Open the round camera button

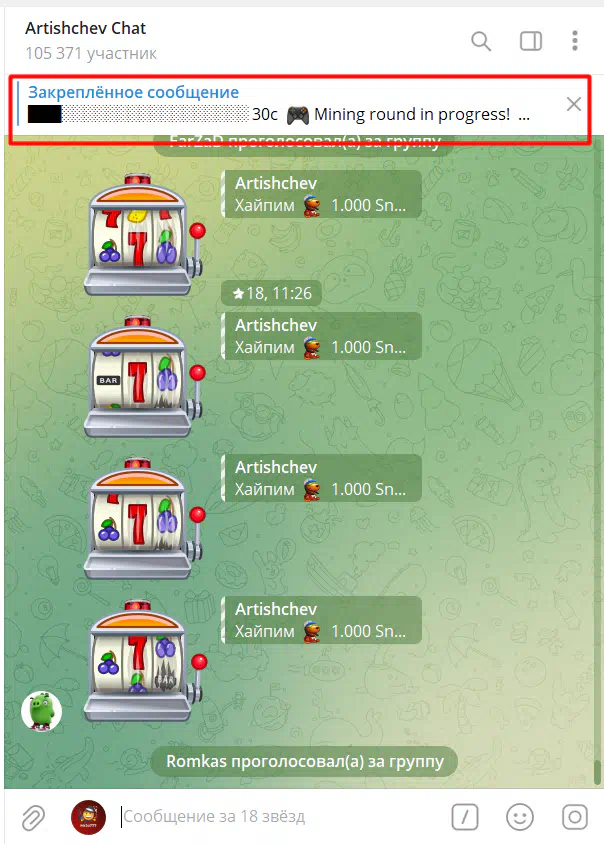click(575, 817)
